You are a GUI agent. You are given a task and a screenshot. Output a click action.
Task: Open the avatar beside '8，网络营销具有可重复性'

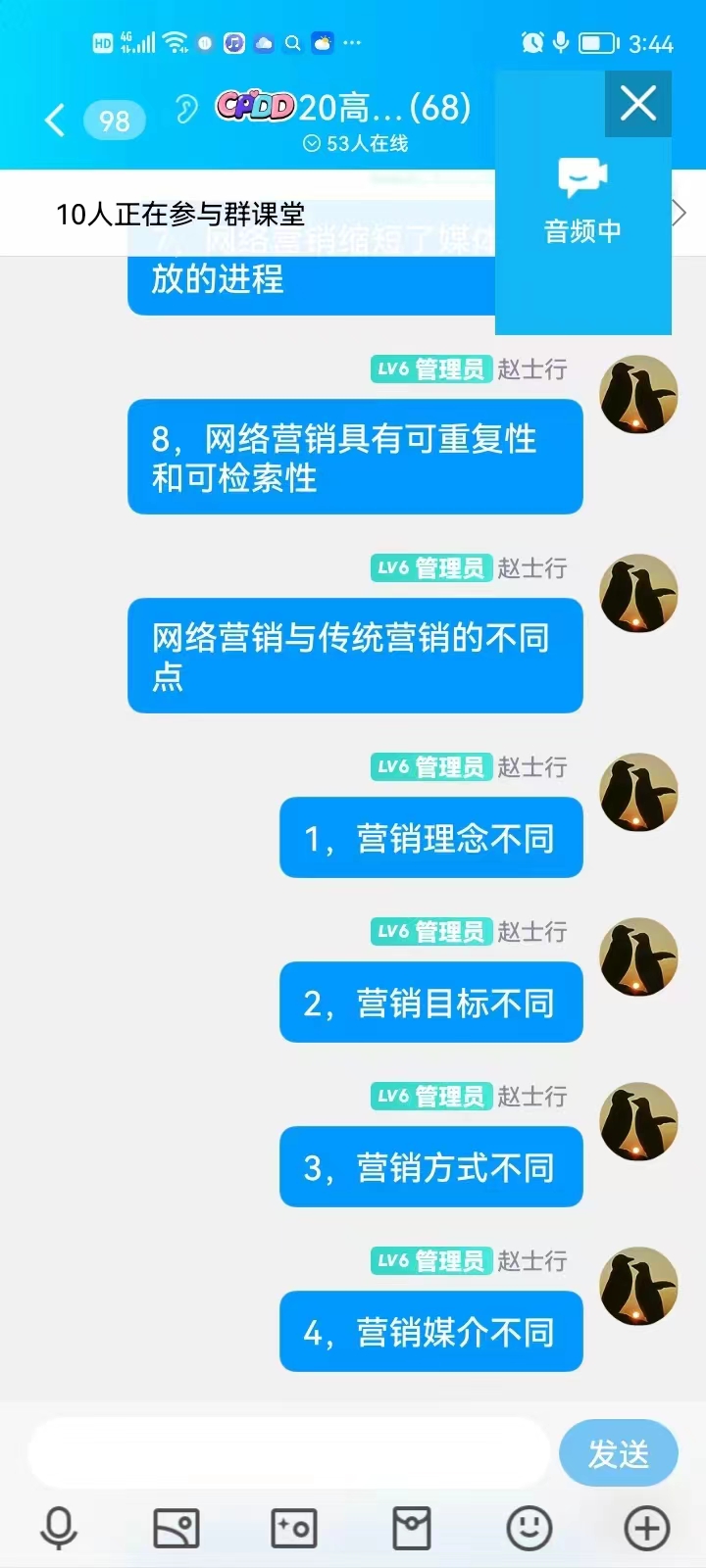[x=638, y=394]
